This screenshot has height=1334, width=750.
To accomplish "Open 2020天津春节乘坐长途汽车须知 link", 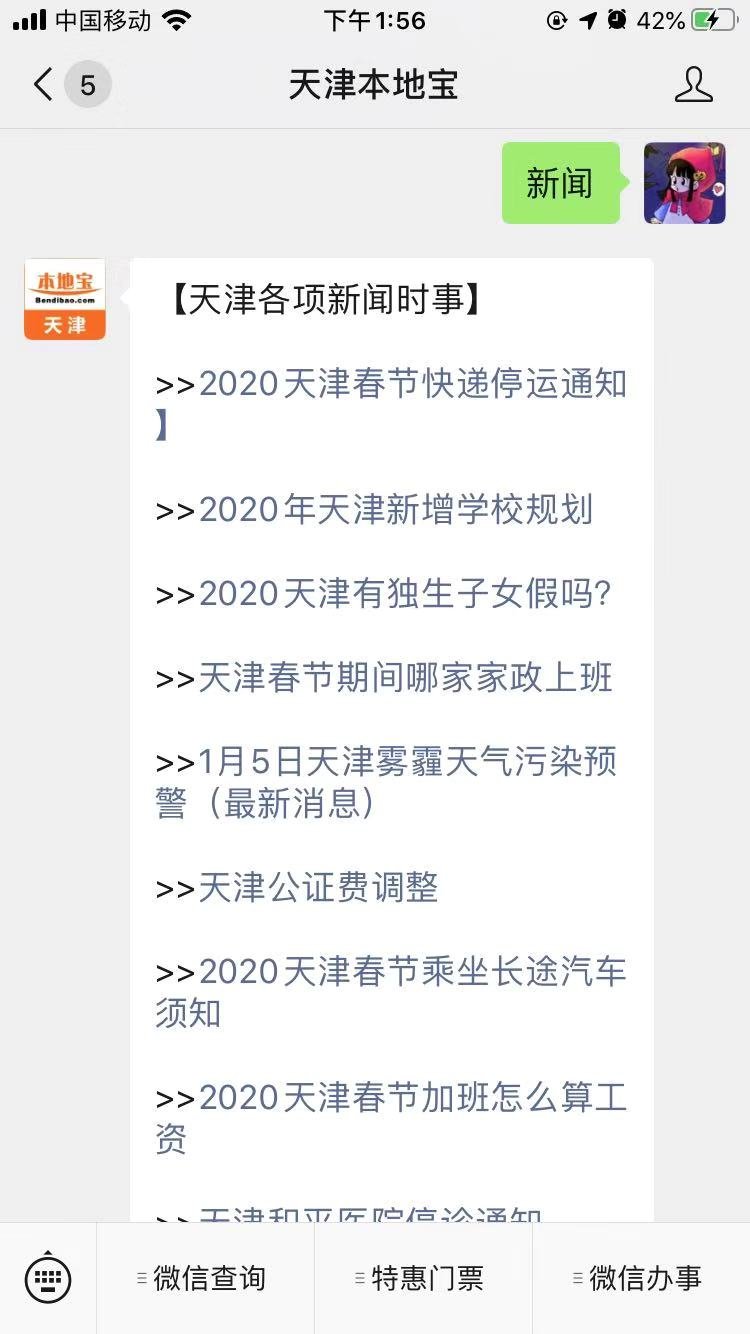I will coord(412,972).
